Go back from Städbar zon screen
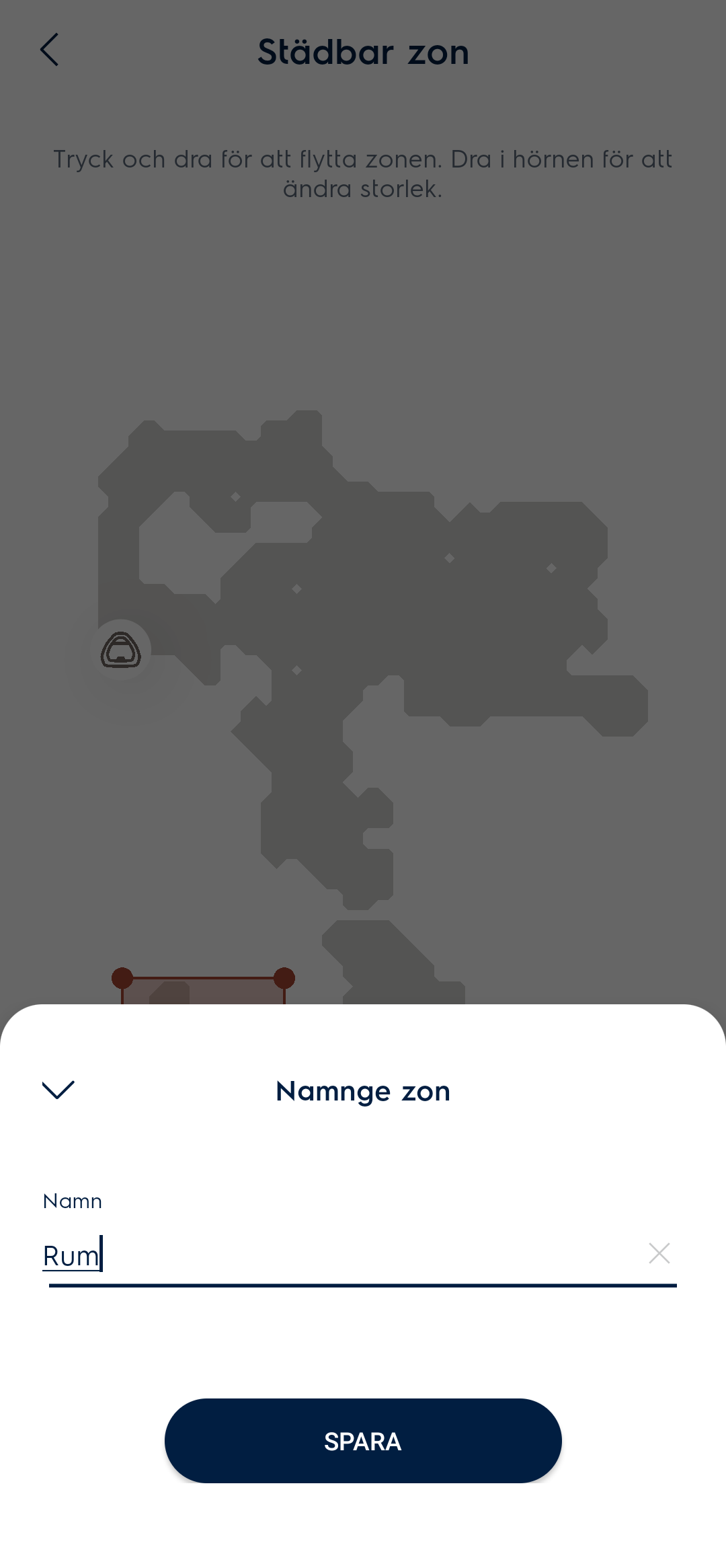This screenshot has height=1568, width=726. pyautogui.click(x=50, y=50)
